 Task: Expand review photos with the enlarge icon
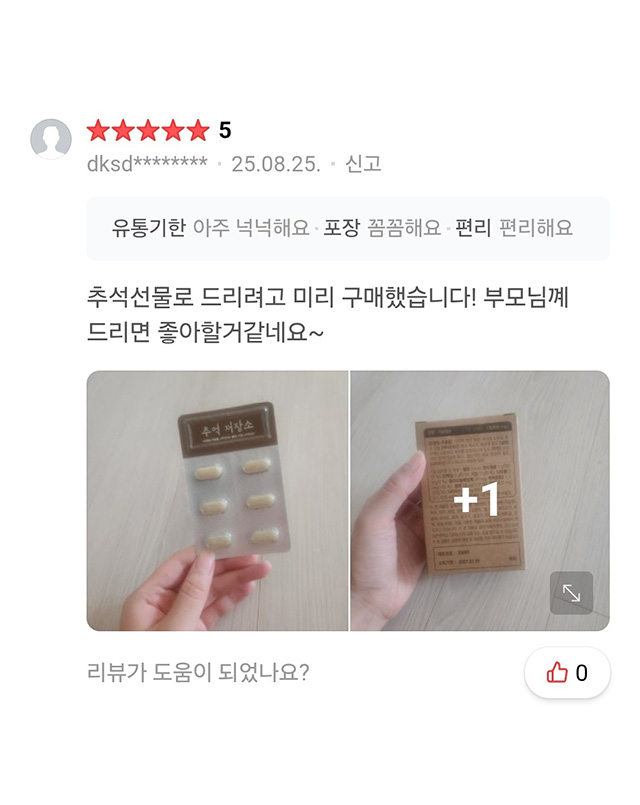click(571, 593)
